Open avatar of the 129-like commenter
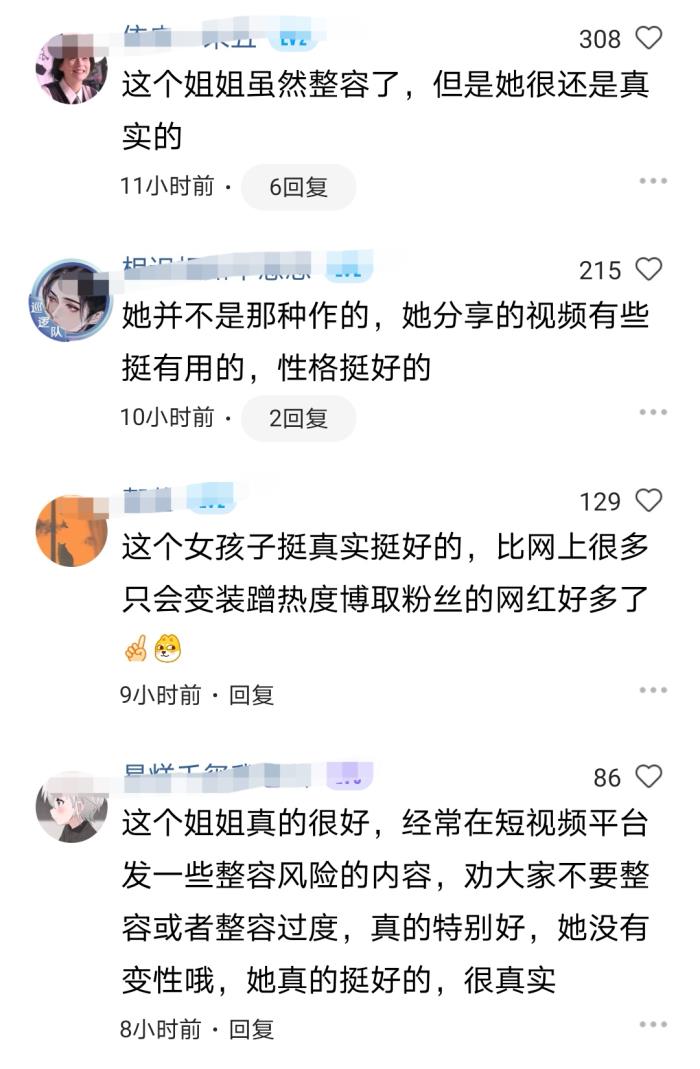The width and height of the screenshot is (700, 1069). [x=71, y=530]
